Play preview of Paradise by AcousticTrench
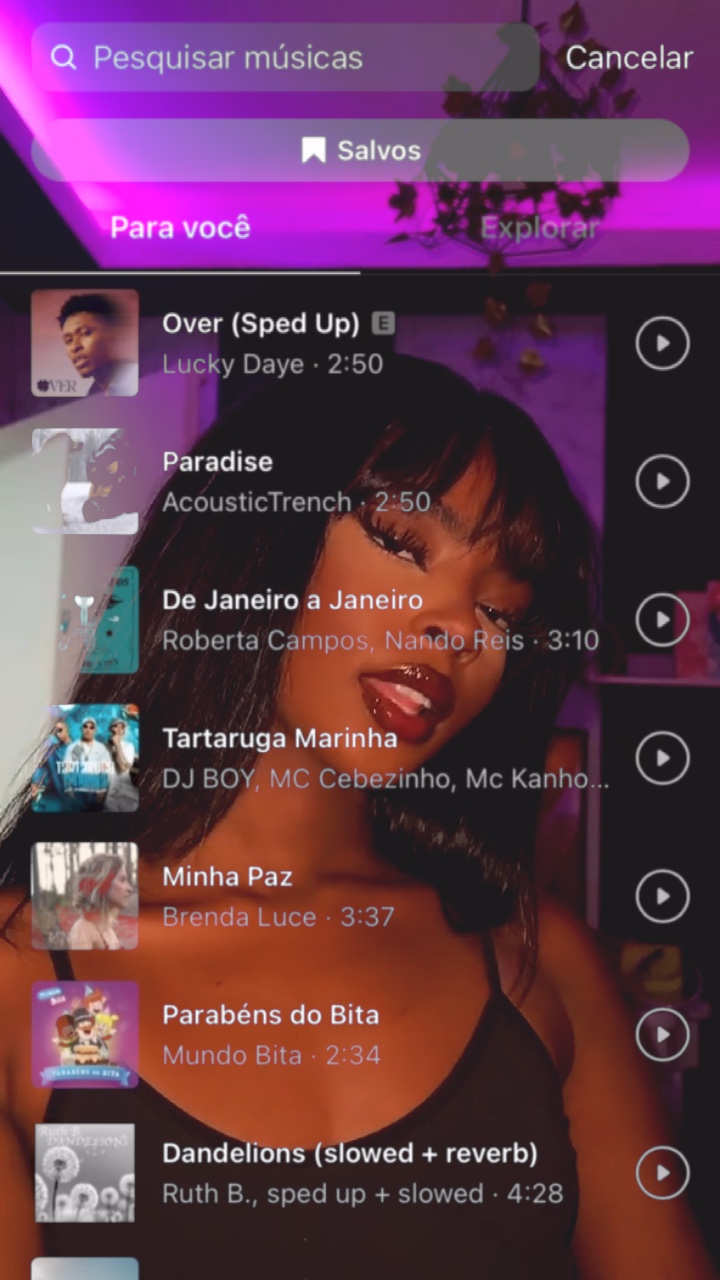Screen dimensions: 720x1280 tap(662, 482)
